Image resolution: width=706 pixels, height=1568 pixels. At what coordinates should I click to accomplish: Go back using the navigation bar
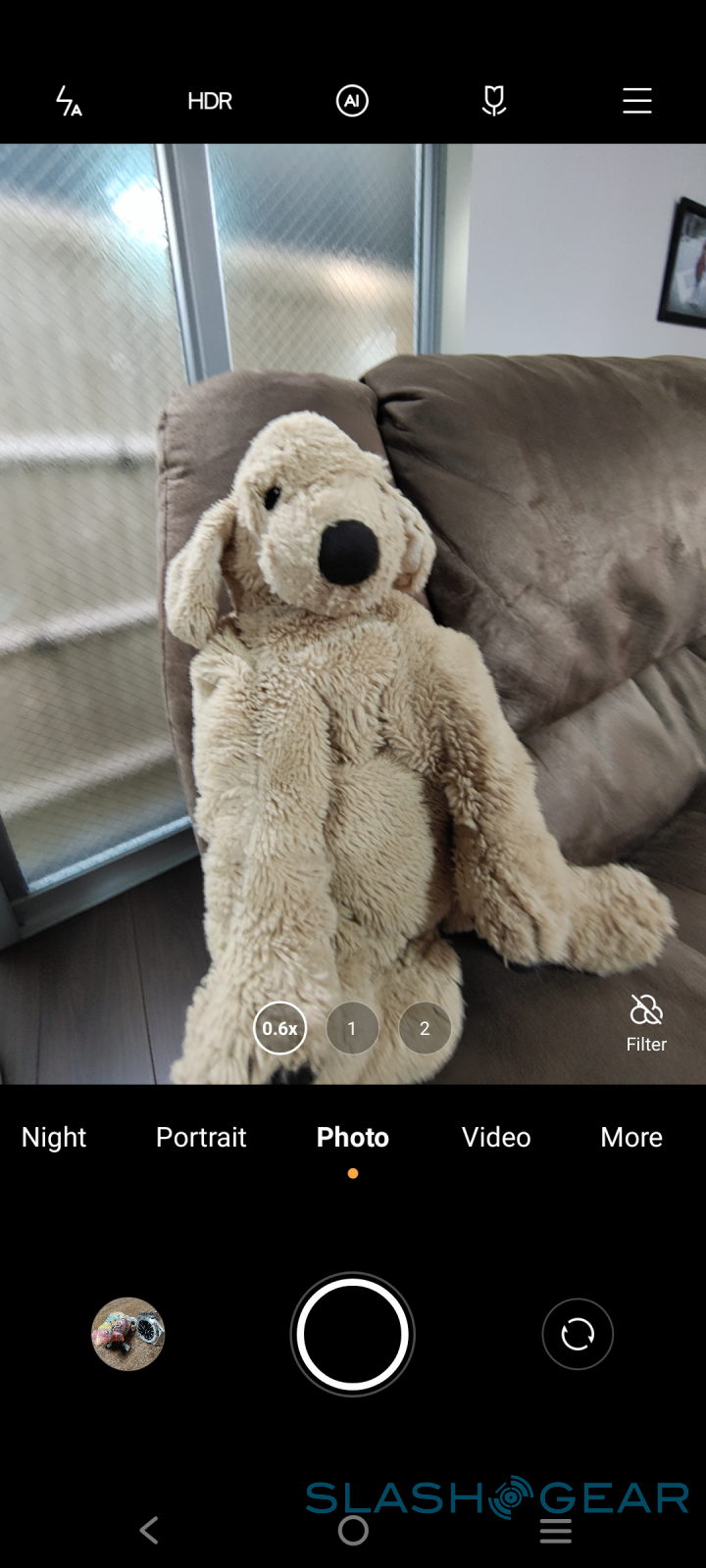point(149,1530)
